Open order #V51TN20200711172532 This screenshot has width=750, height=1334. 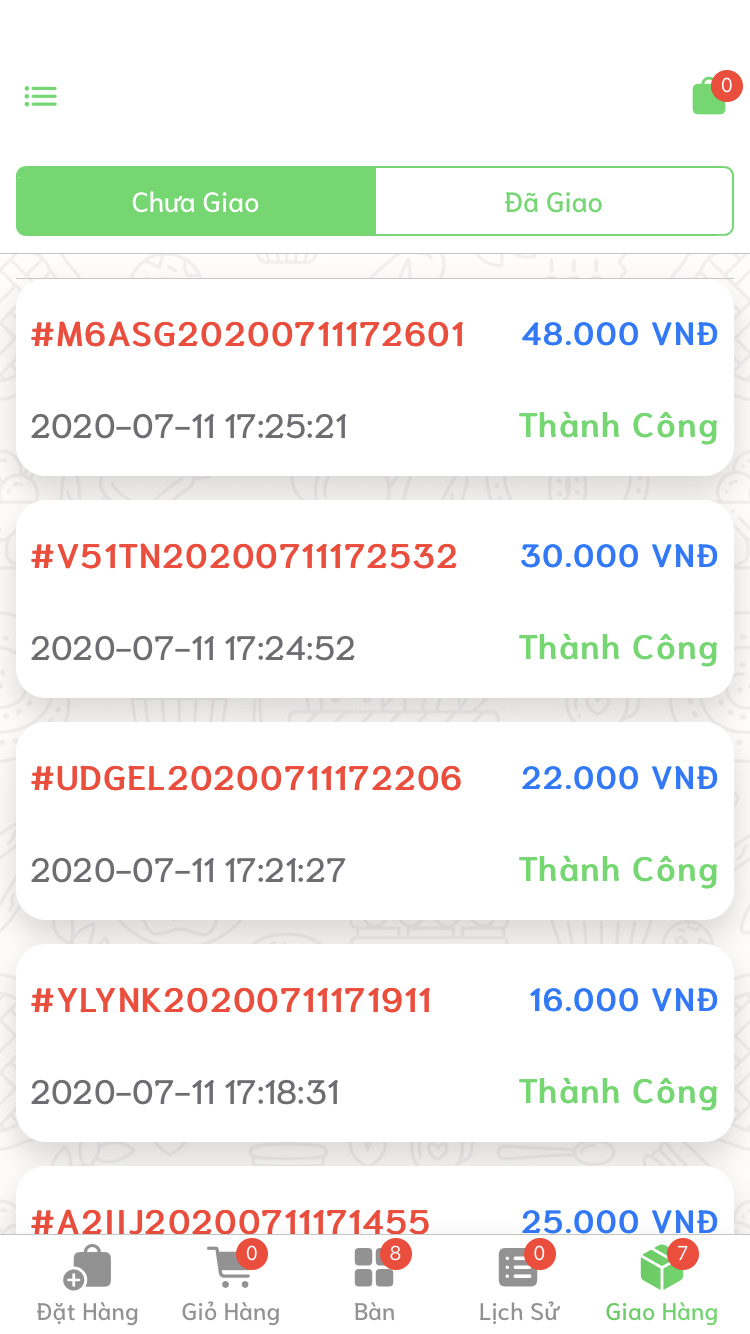click(x=374, y=599)
